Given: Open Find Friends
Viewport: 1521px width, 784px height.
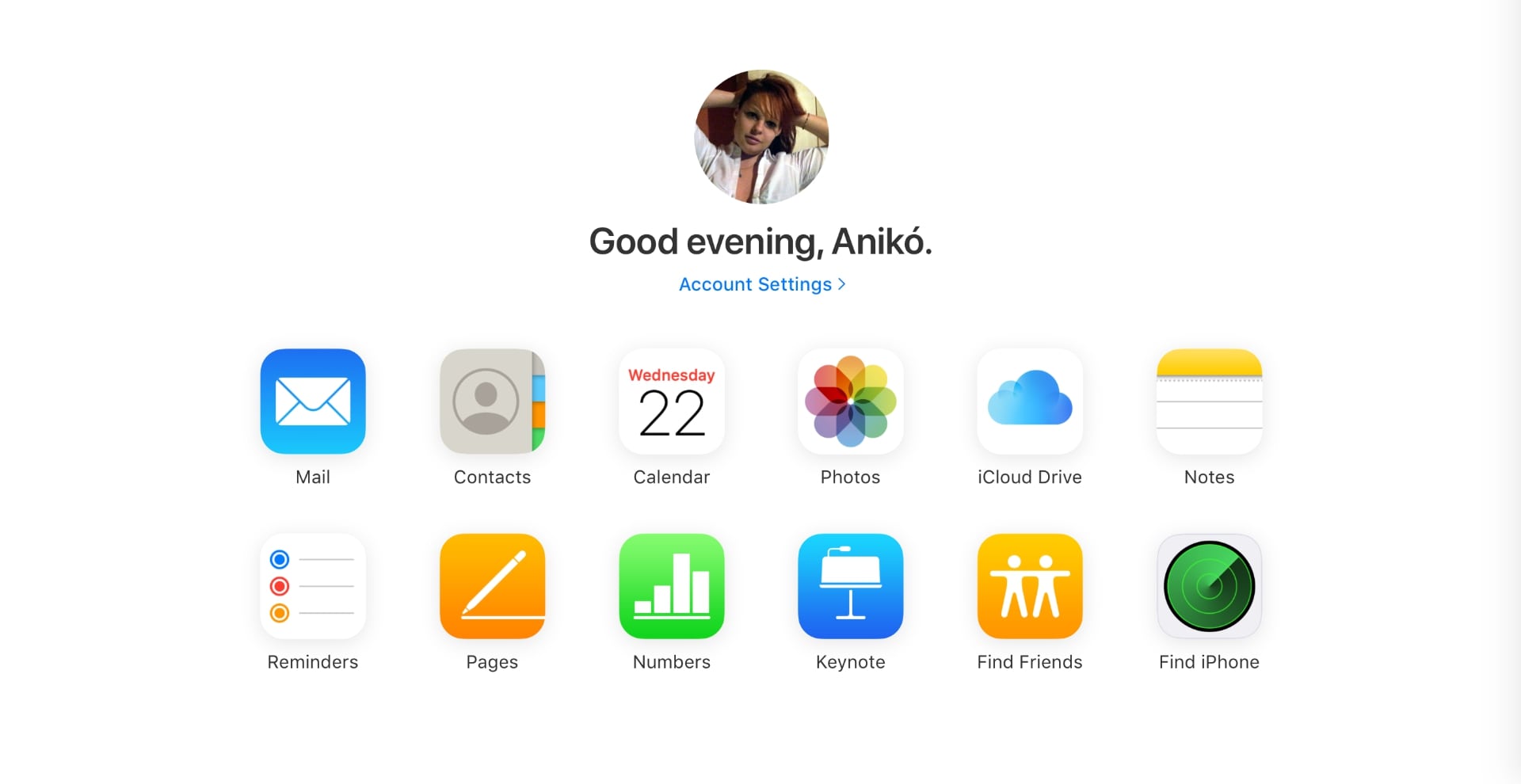Looking at the screenshot, I should coord(1029,586).
